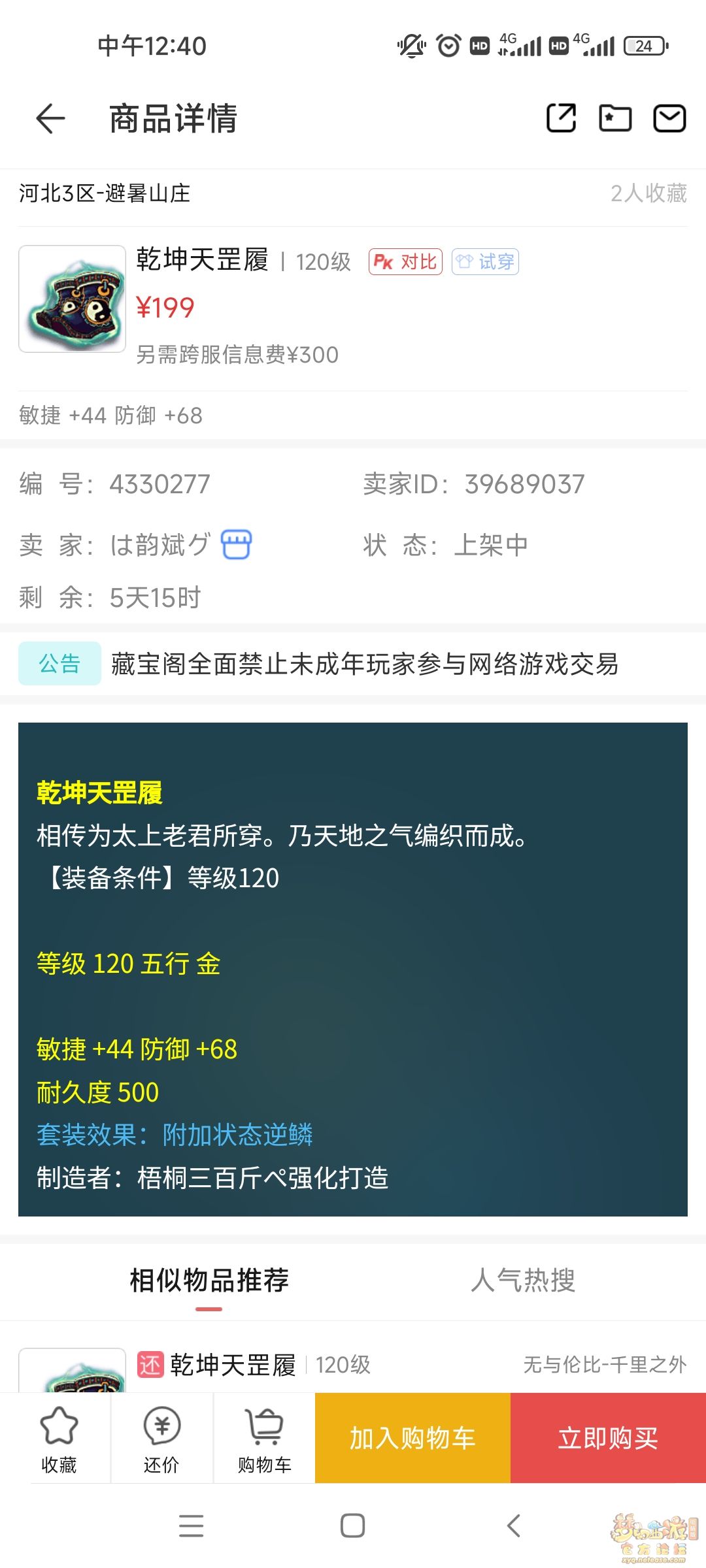Open the favorites folder icon
Screen dimensions: 706x1568
[x=615, y=118]
